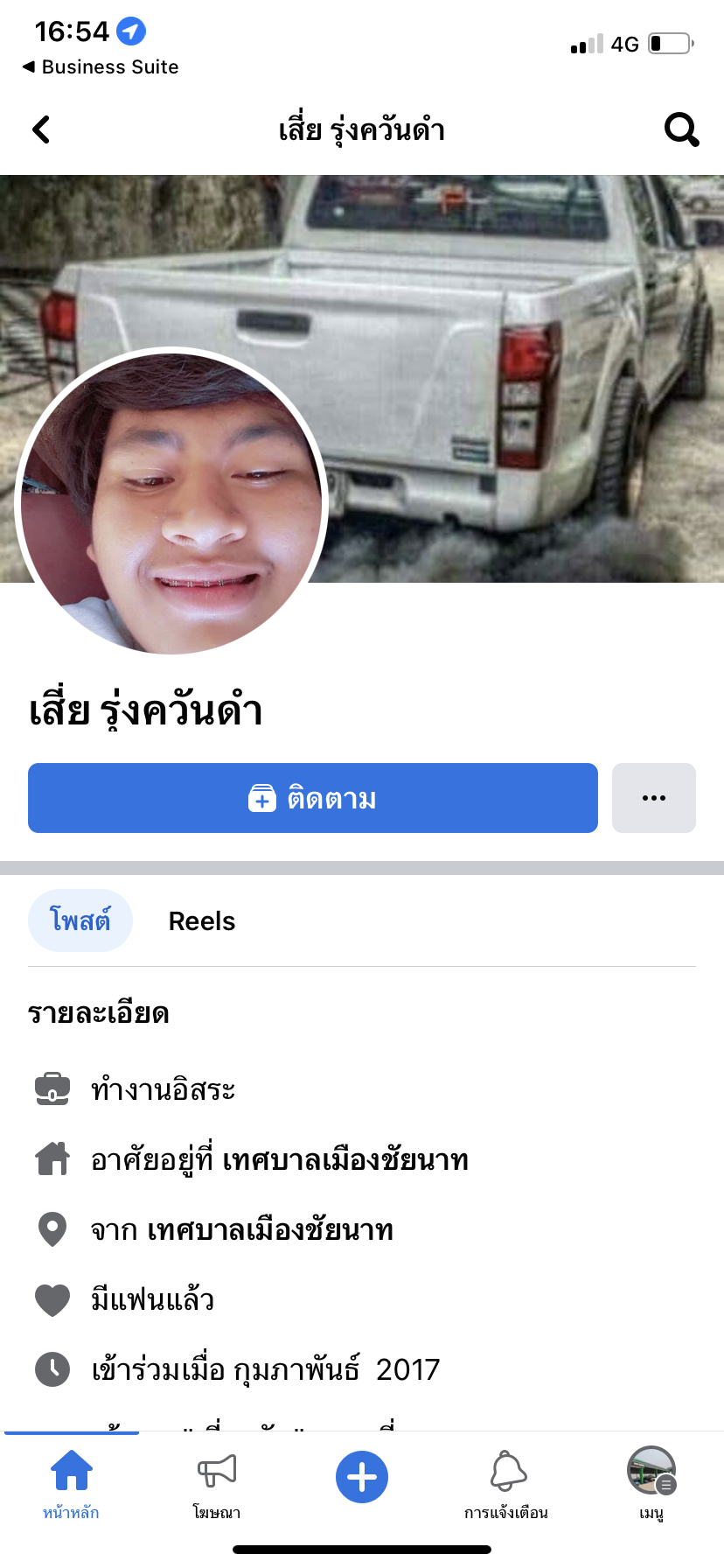Switch to the โพสต์ tab
724x1568 pixels.
[80, 920]
